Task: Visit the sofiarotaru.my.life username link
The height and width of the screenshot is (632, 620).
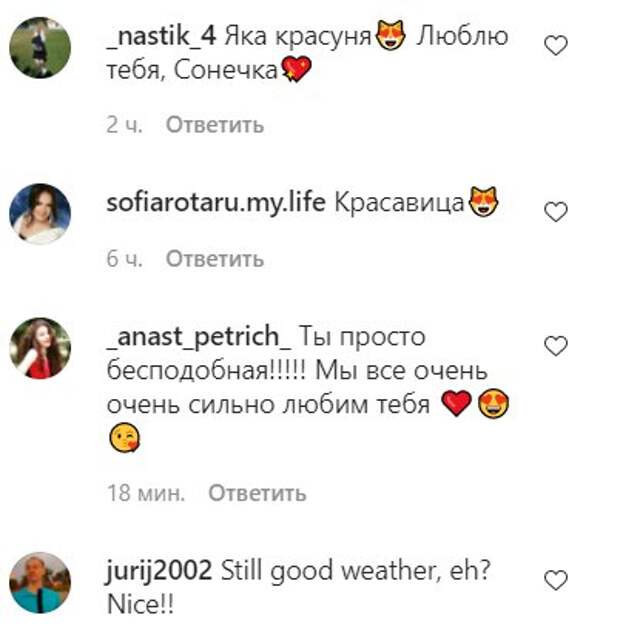Action: pos(215,203)
